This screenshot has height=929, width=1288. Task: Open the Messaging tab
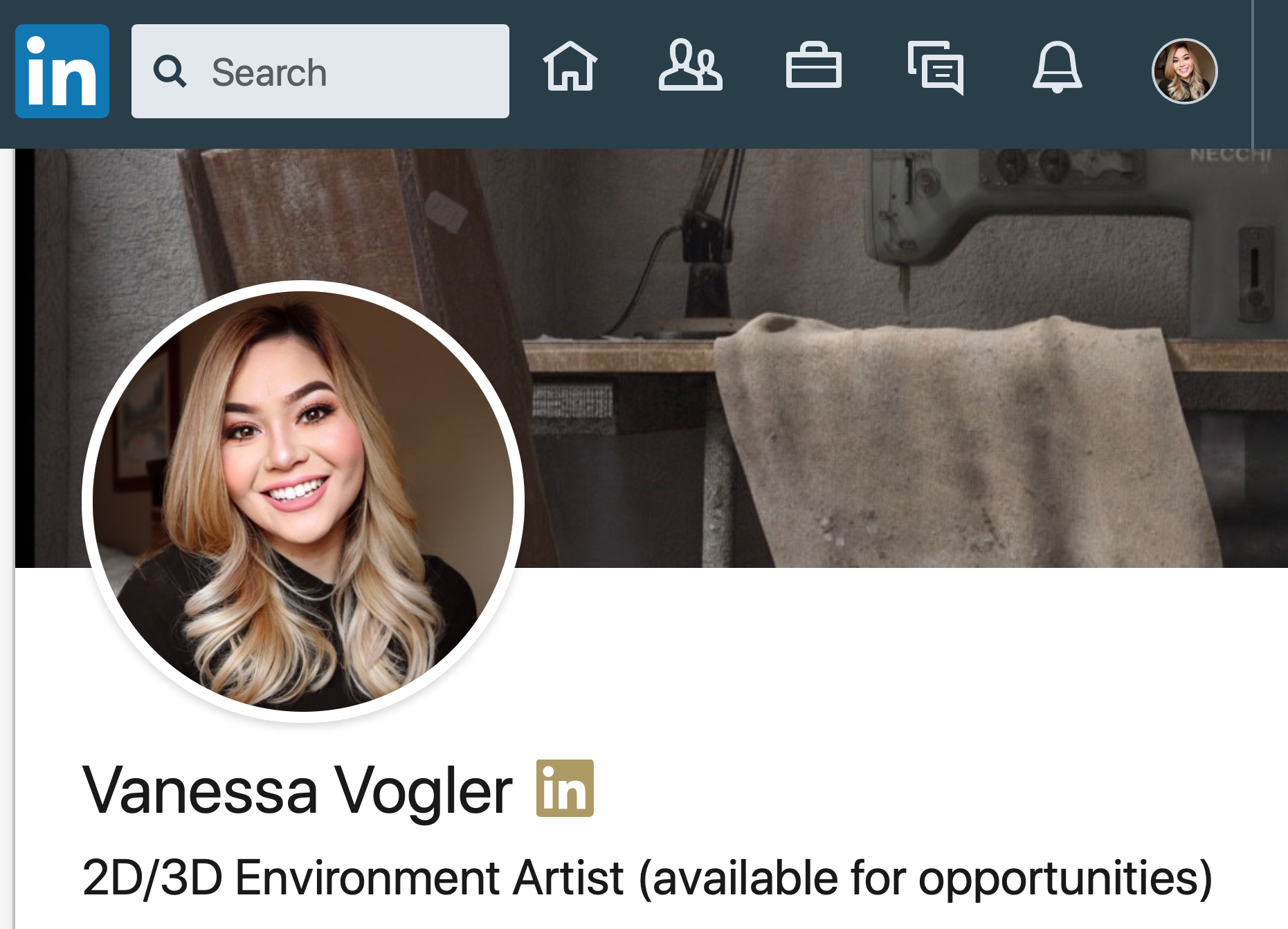point(936,68)
